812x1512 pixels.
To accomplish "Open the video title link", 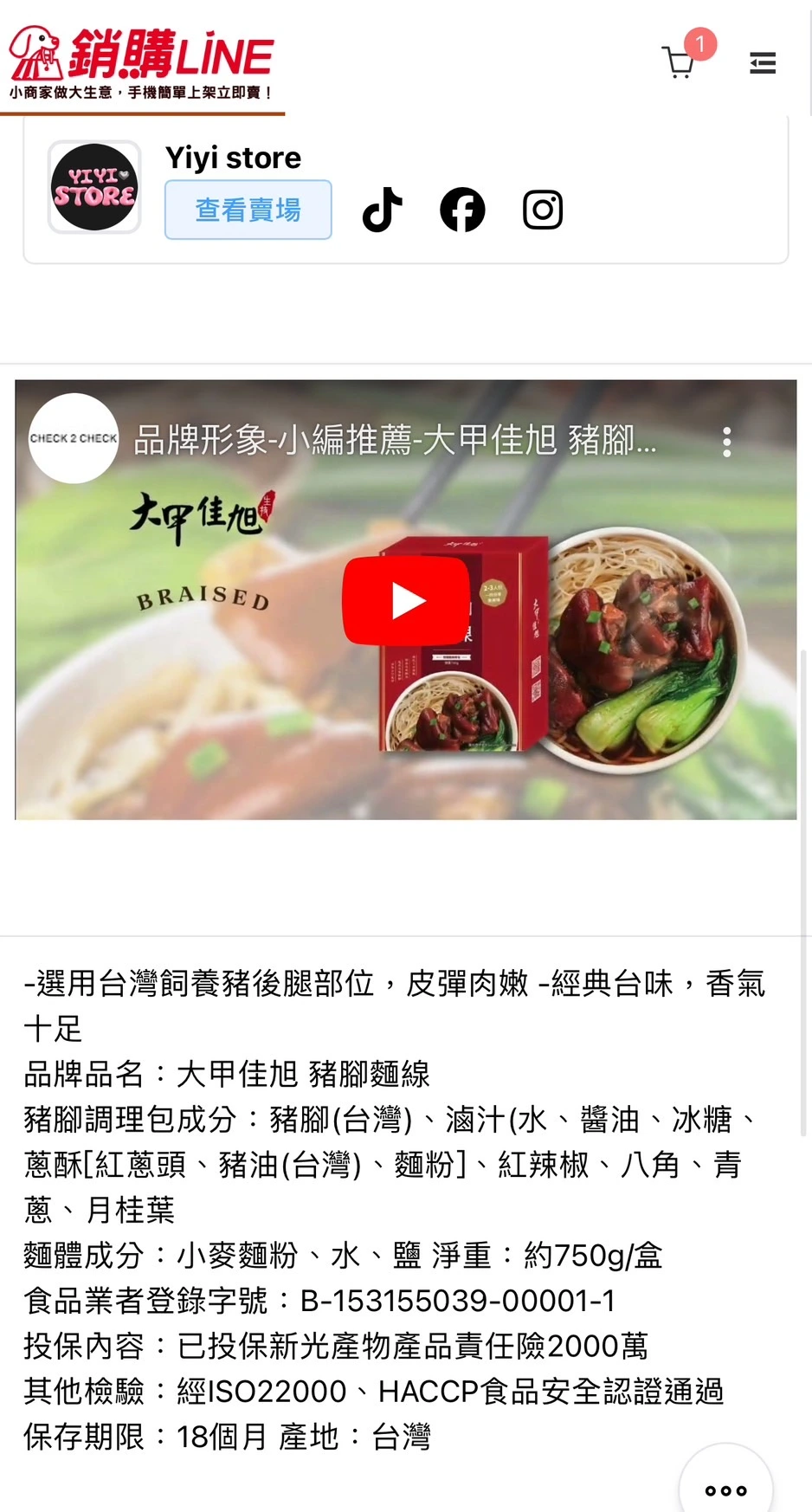I will tap(395, 440).
